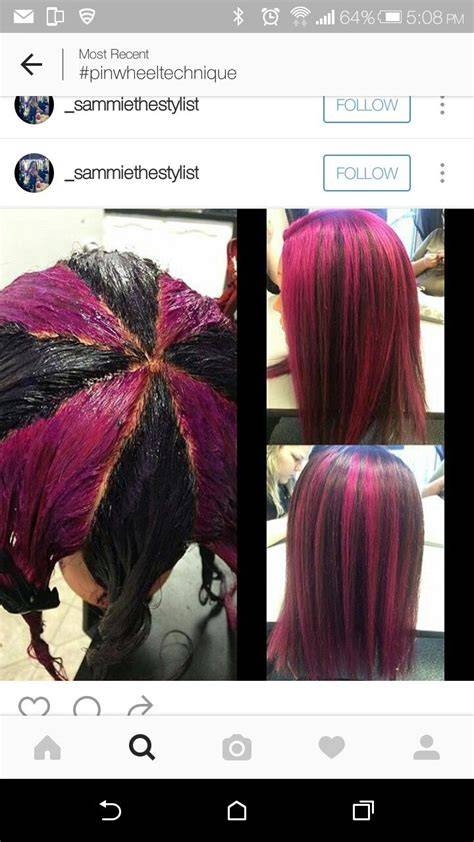The height and width of the screenshot is (842, 474).
Task: Open the pinwheel hair photo collage
Action: click(237, 445)
